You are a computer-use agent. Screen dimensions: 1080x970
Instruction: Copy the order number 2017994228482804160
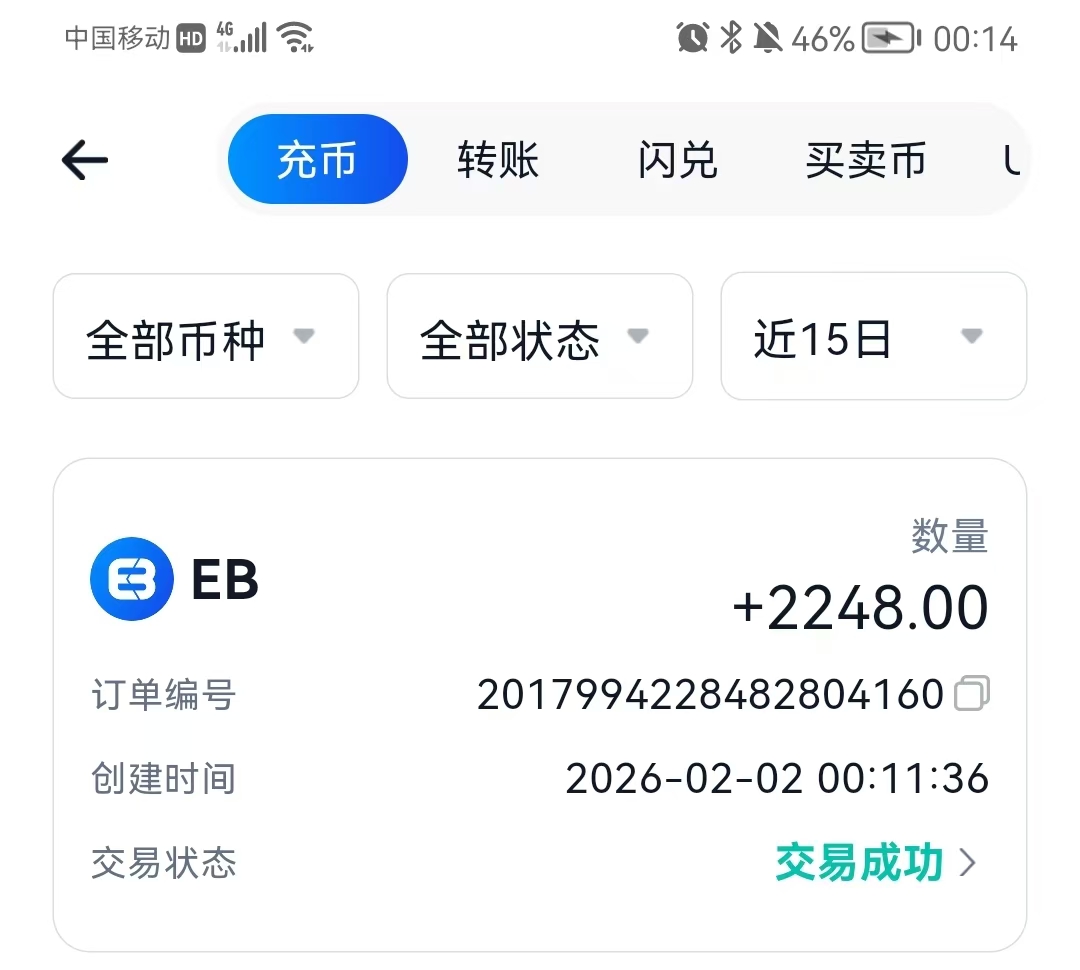coord(972,693)
